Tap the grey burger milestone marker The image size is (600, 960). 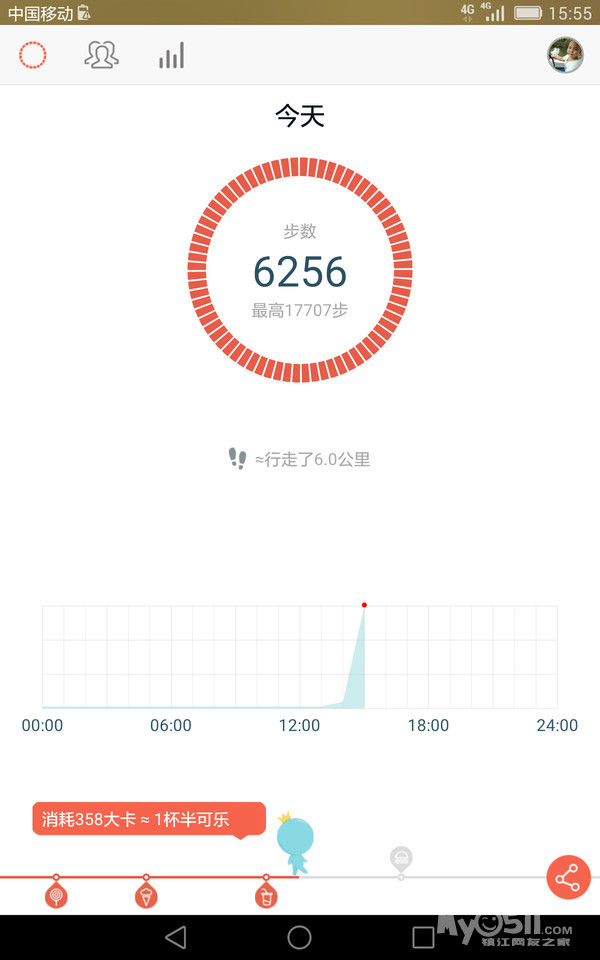[x=401, y=860]
